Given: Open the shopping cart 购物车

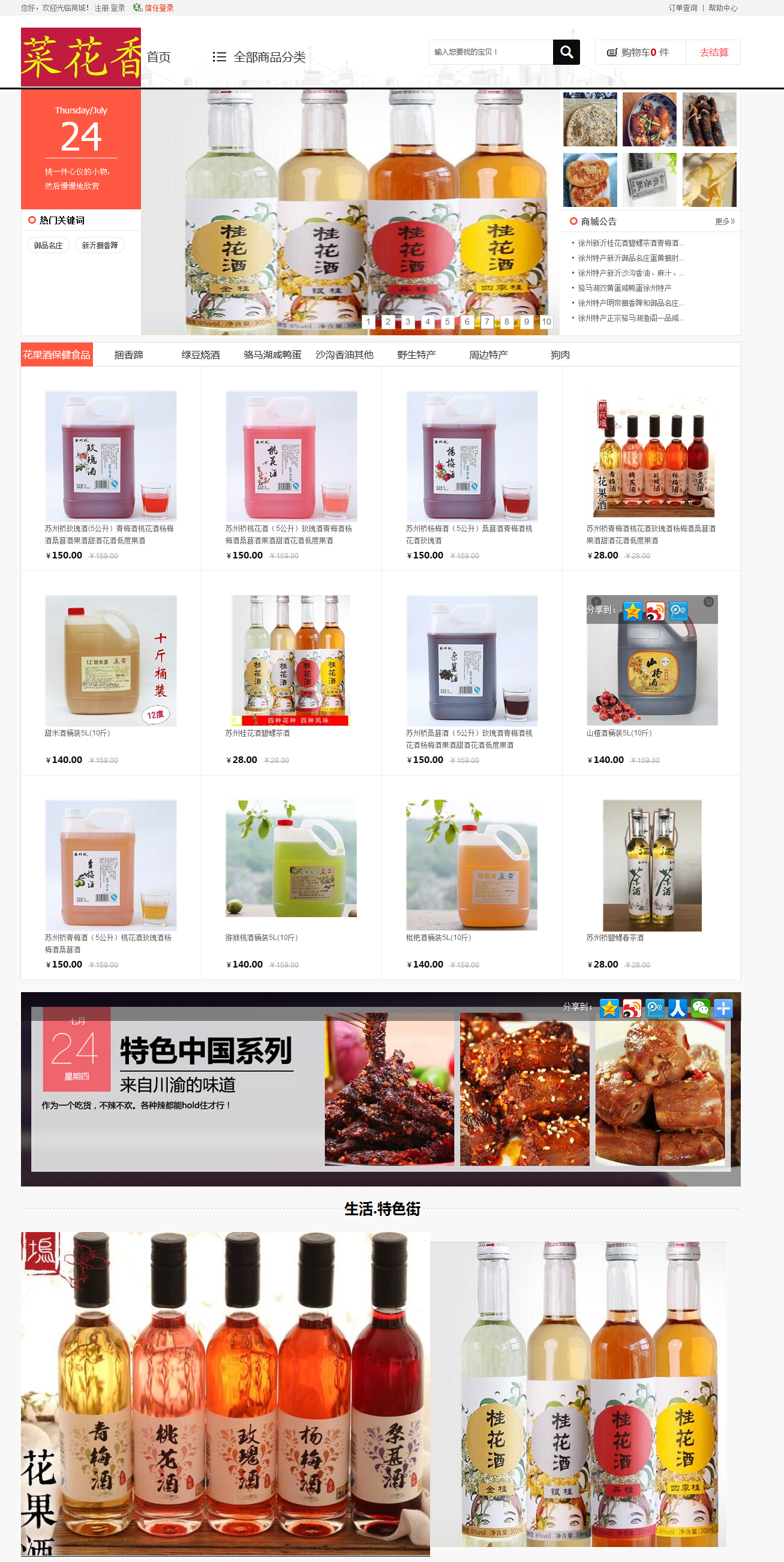Looking at the screenshot, I should (639, 53).
